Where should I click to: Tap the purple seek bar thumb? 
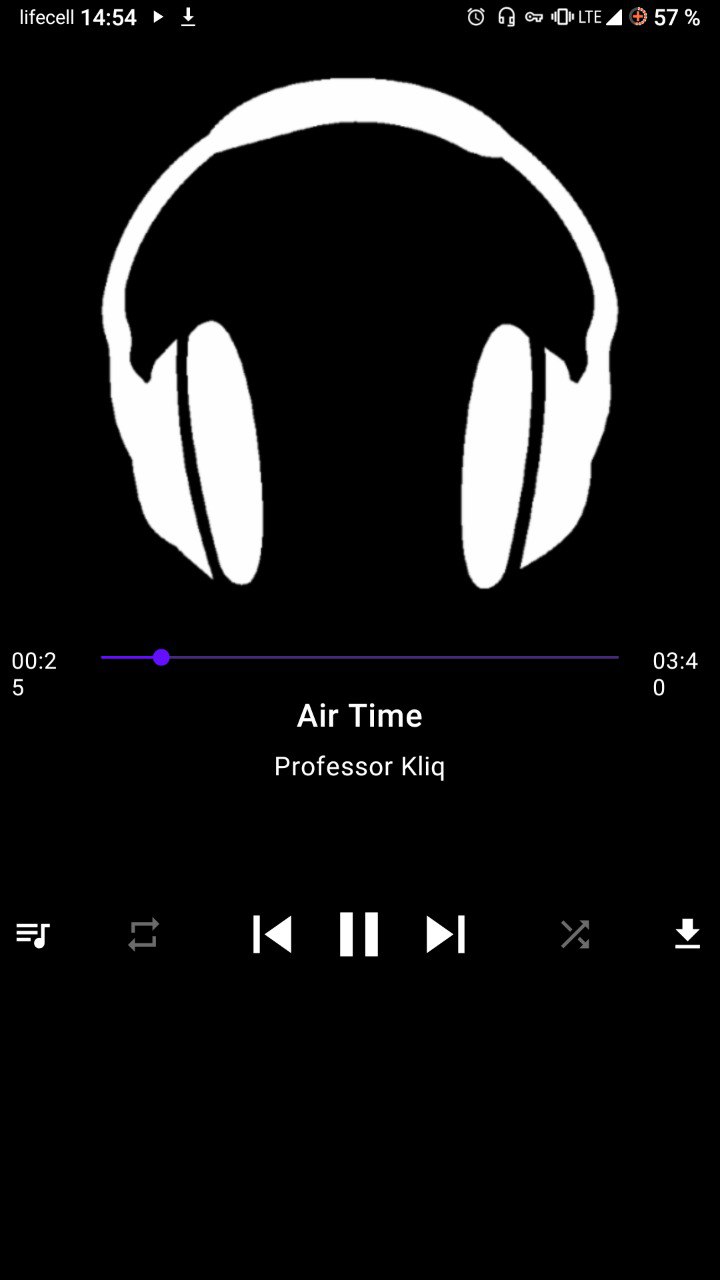coord(161,657)
